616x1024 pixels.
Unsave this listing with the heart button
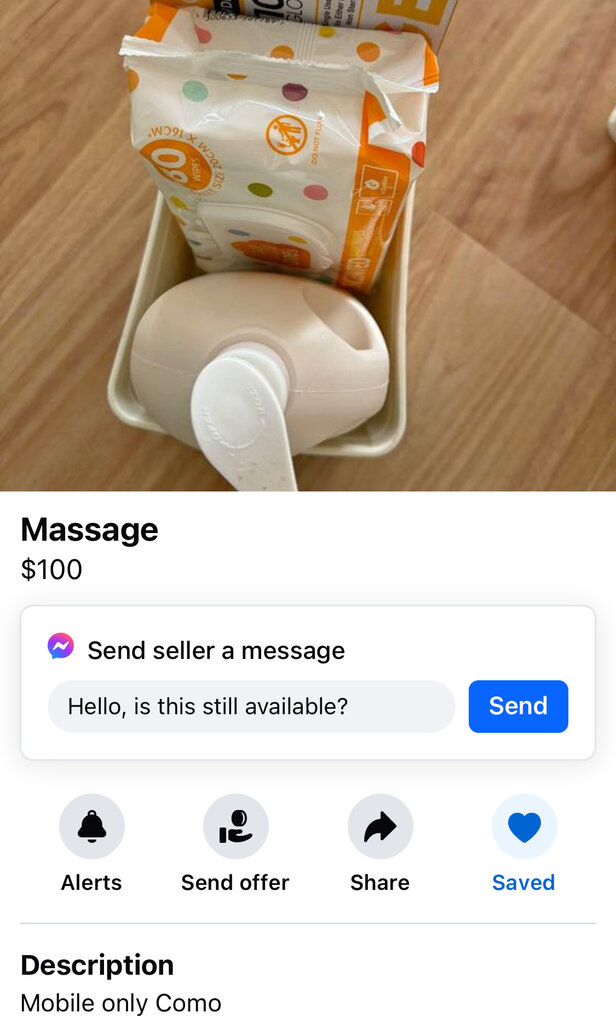pyautogui.click(x=524, y=827)
